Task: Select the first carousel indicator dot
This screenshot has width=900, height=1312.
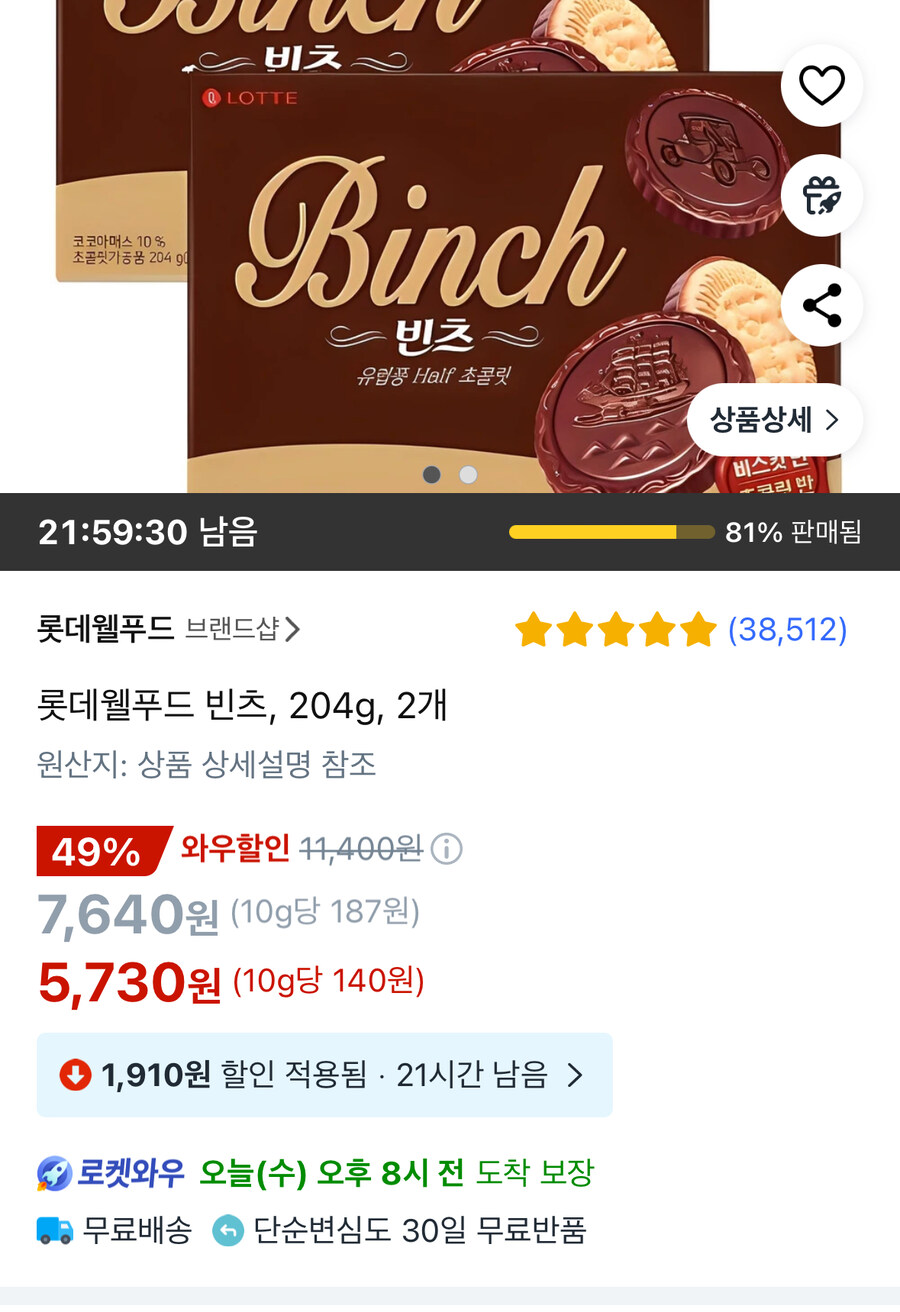Action: [431, 475]
